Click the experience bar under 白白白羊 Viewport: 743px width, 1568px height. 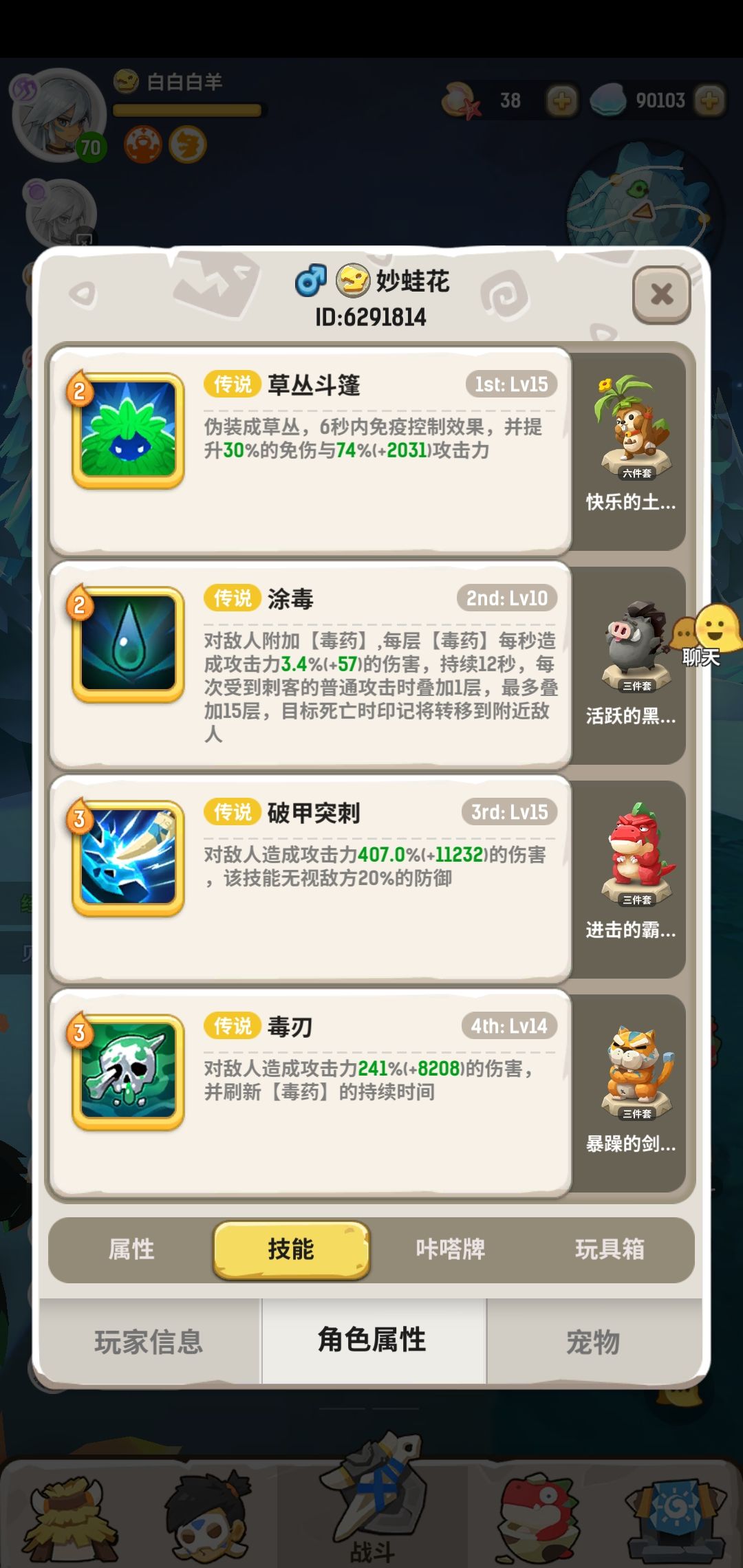(x=189, y=110)
